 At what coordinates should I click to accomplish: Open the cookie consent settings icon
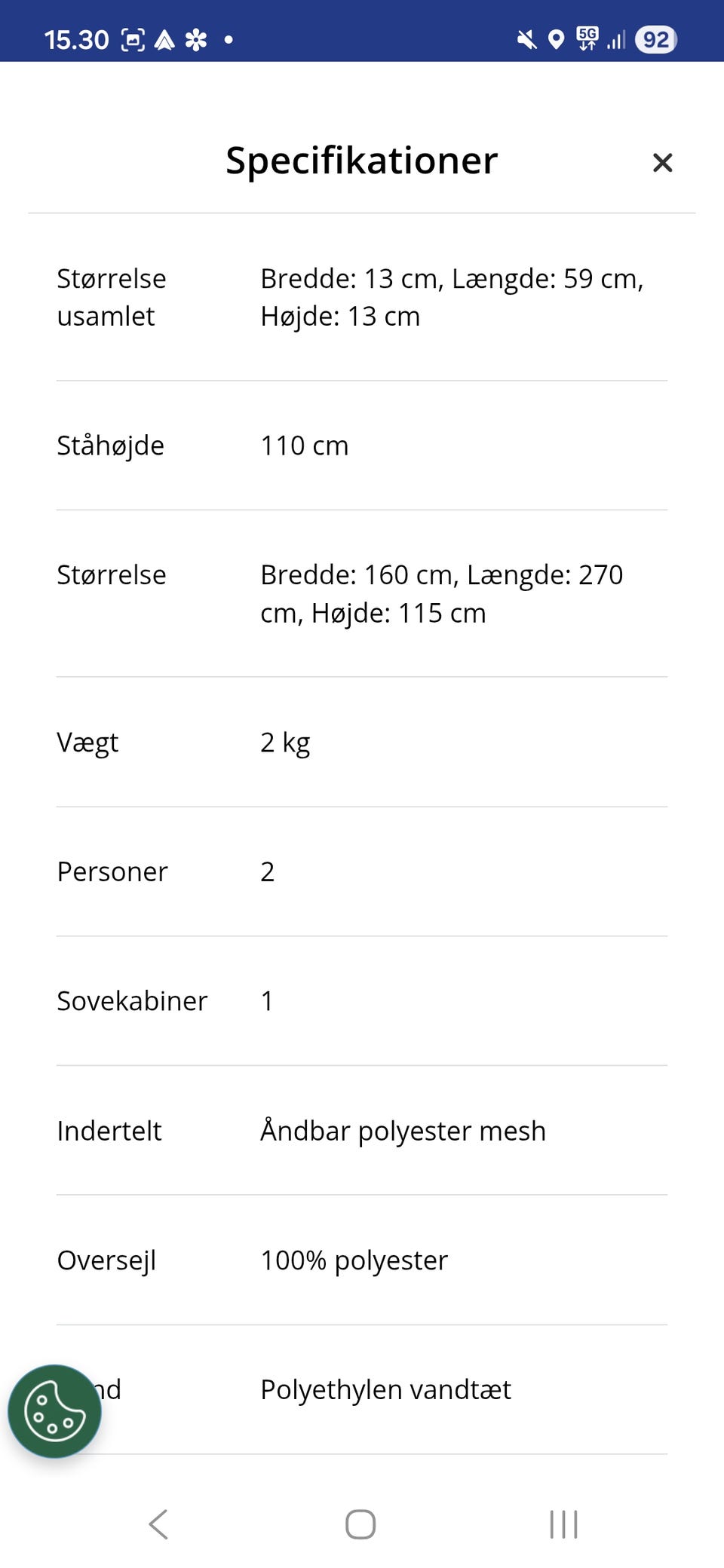click(54, 1412)
